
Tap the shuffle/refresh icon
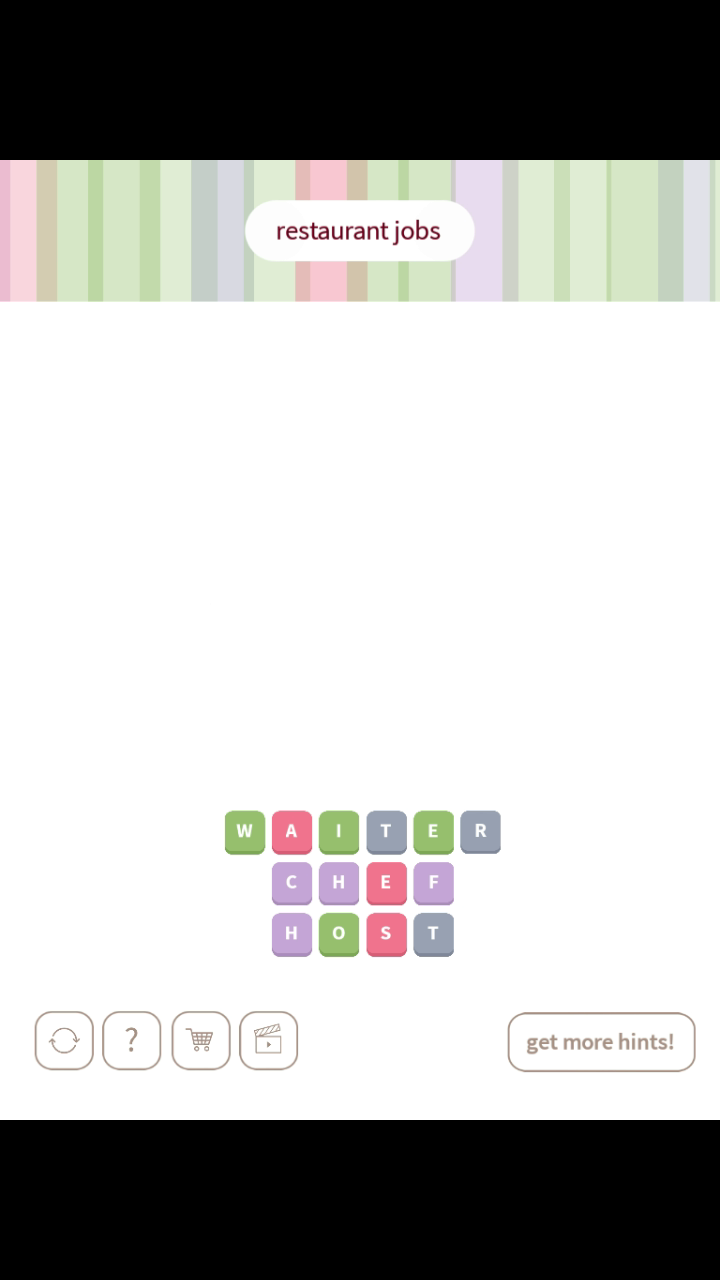[x=64, y=1041]
